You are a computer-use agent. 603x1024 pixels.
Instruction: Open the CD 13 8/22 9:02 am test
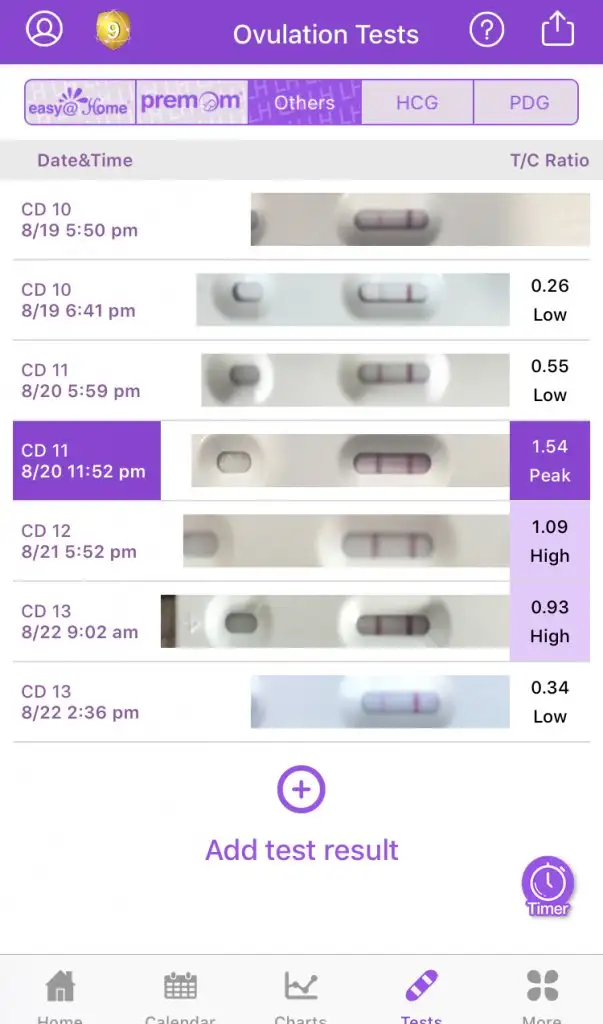[300, 621]
